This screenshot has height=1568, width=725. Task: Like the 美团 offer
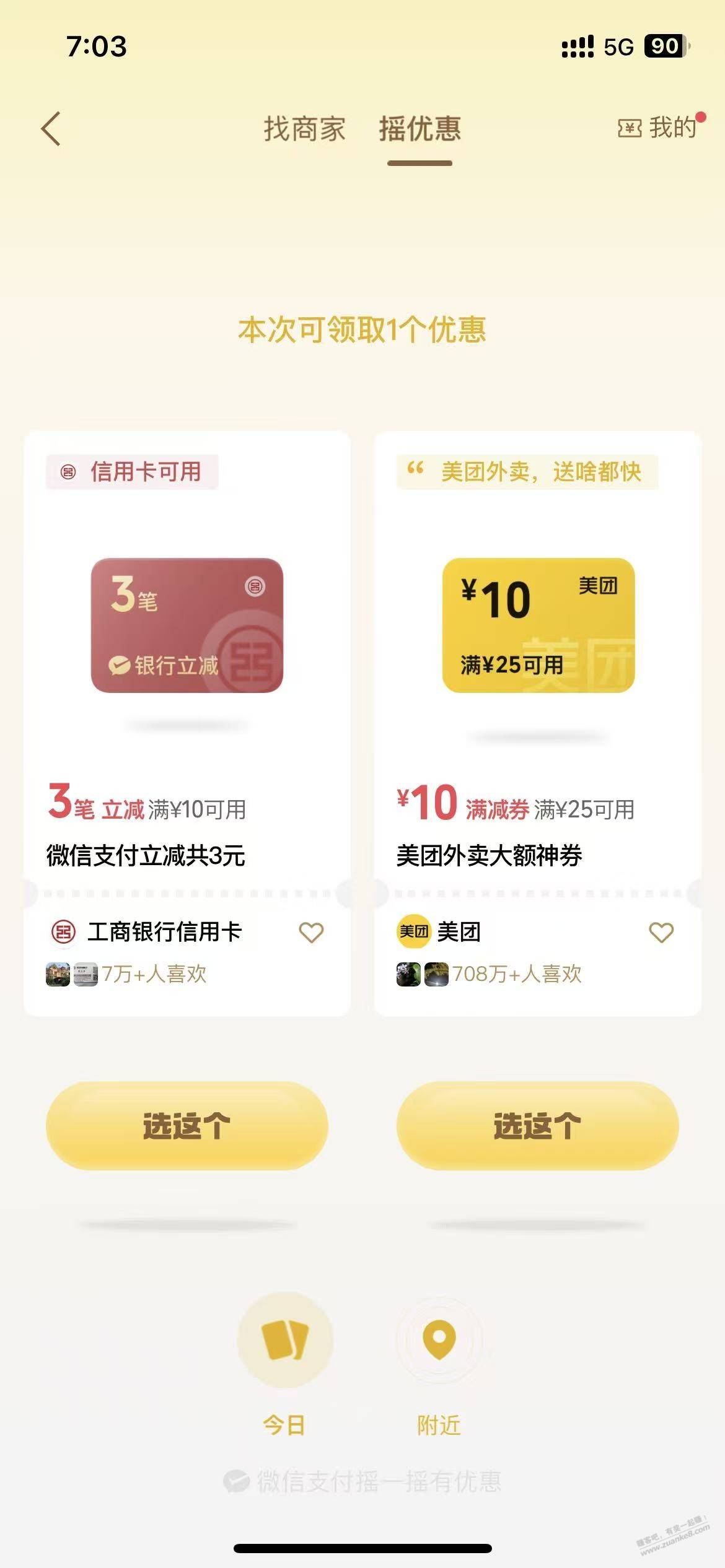pyautogui.click(x=661, y=932)
